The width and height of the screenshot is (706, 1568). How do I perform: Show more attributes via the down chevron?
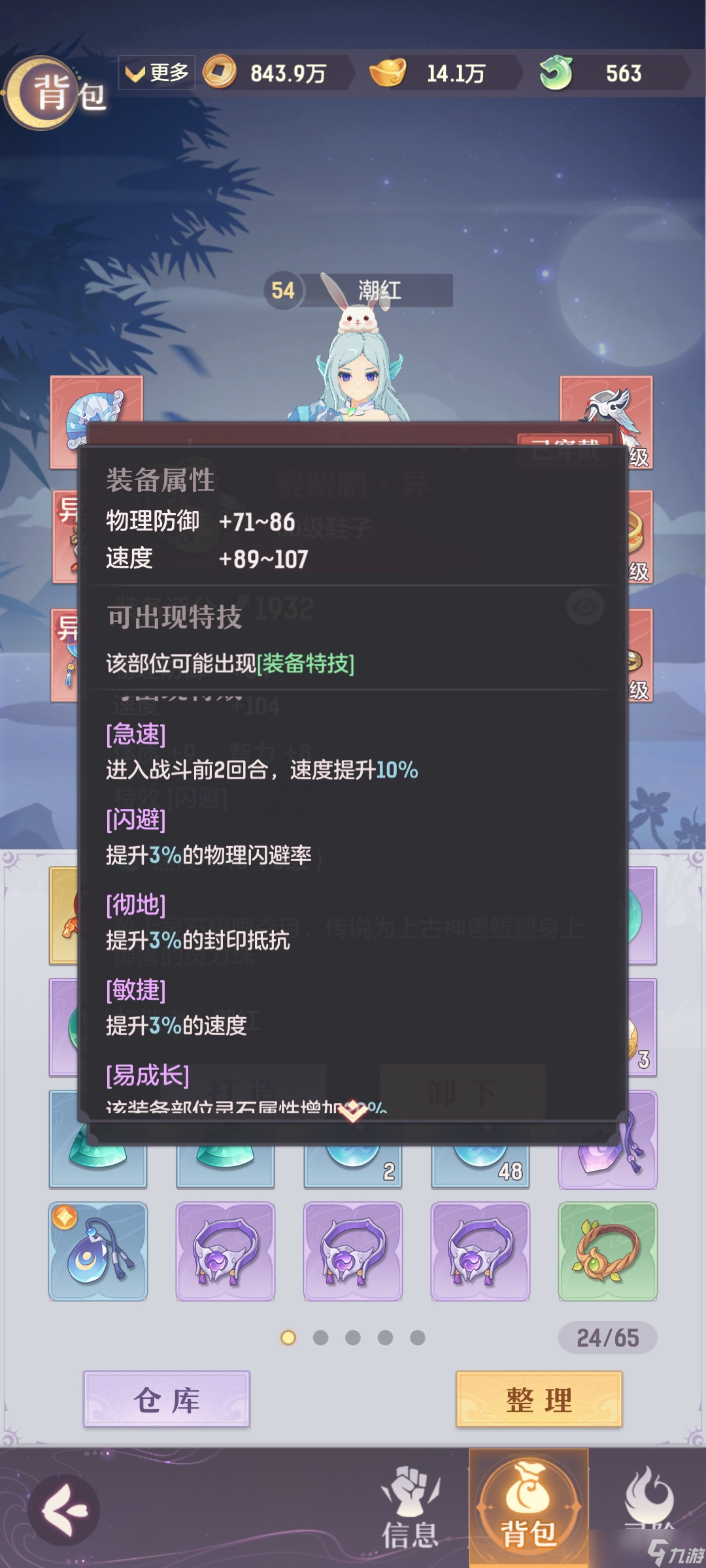click(354, 1111)
